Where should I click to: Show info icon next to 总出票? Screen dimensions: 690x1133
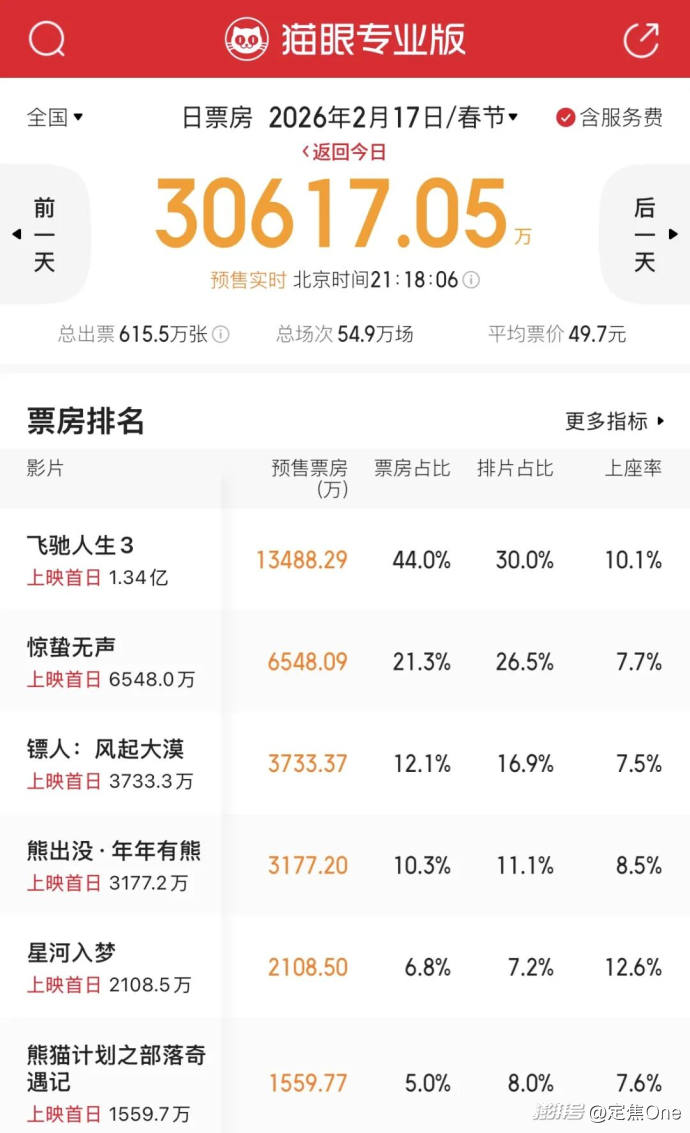[x=221, y=334]
